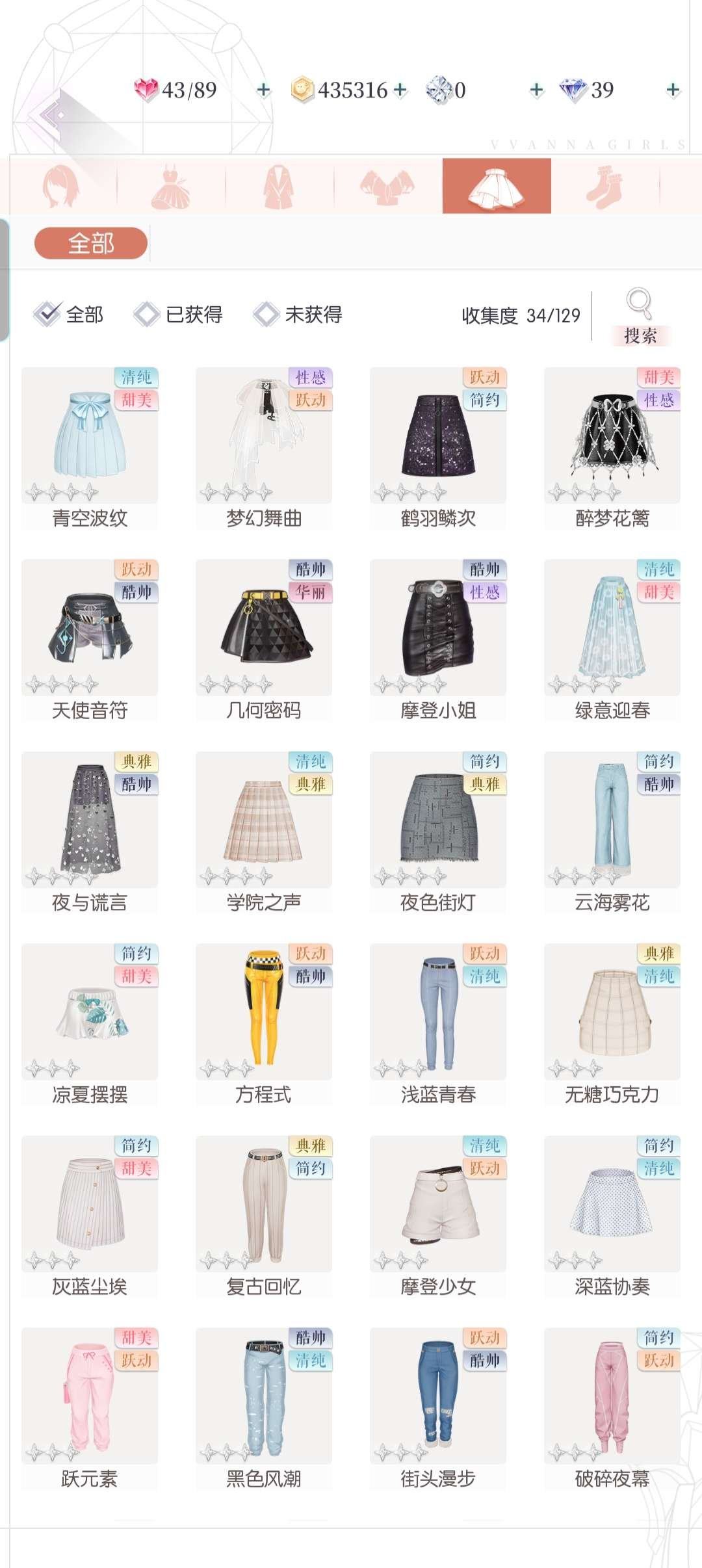Select the tops category icon
This screenshot has width=702, height=1568.
point(387,187)
